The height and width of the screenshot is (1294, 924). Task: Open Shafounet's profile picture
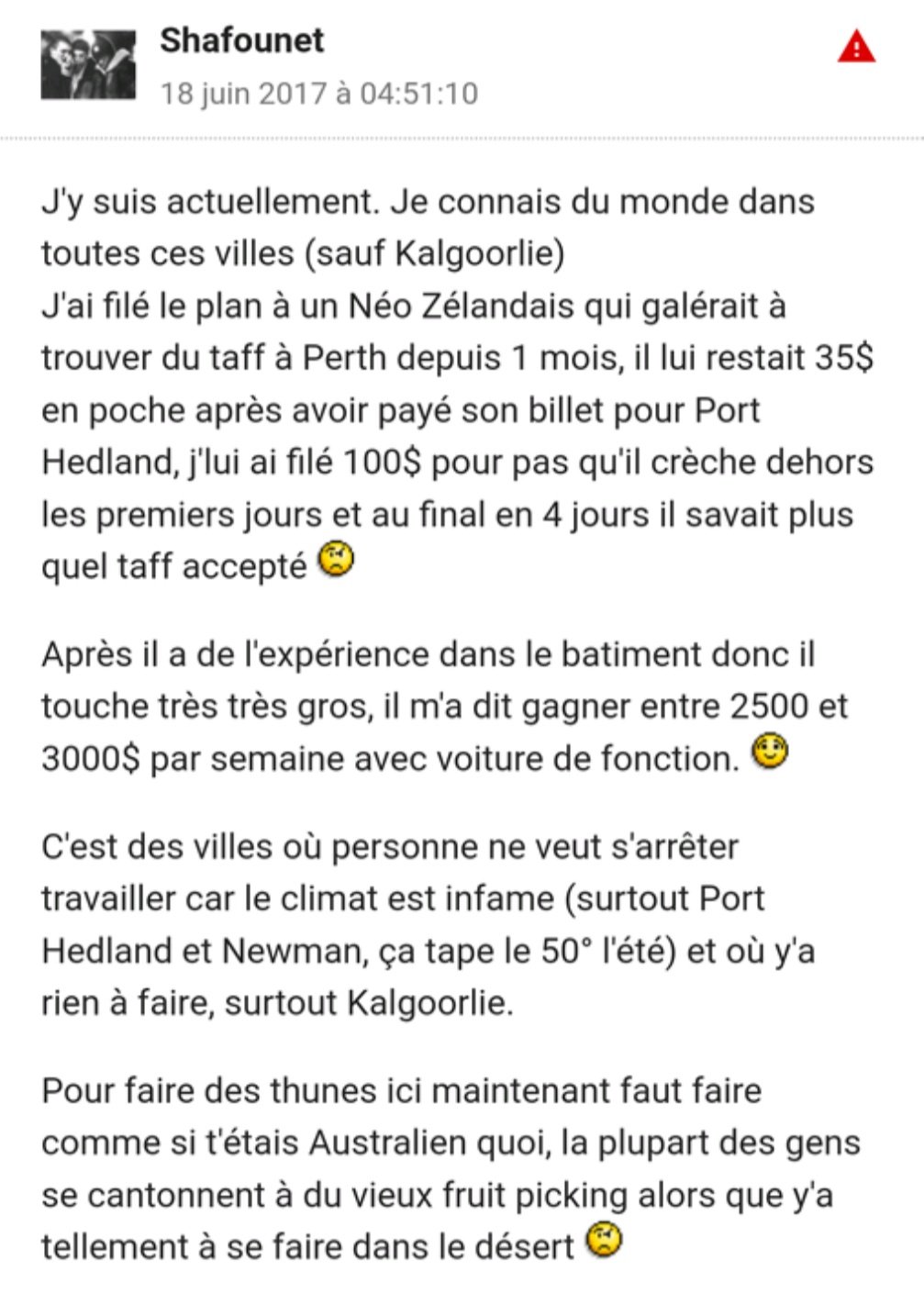click(x=88, y=63)
